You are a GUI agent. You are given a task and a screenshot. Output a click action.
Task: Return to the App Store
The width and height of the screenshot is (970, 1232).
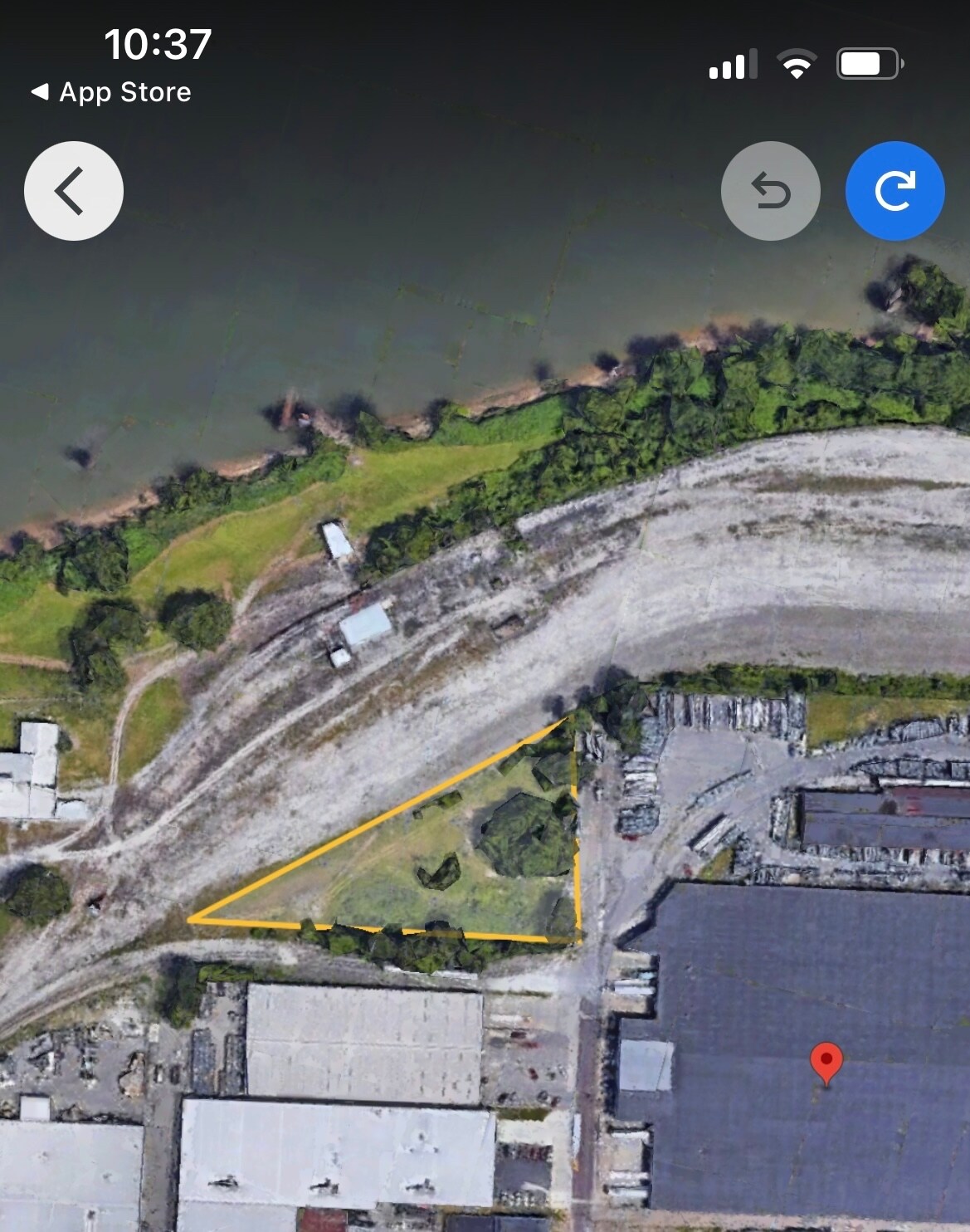pos(111,92)
